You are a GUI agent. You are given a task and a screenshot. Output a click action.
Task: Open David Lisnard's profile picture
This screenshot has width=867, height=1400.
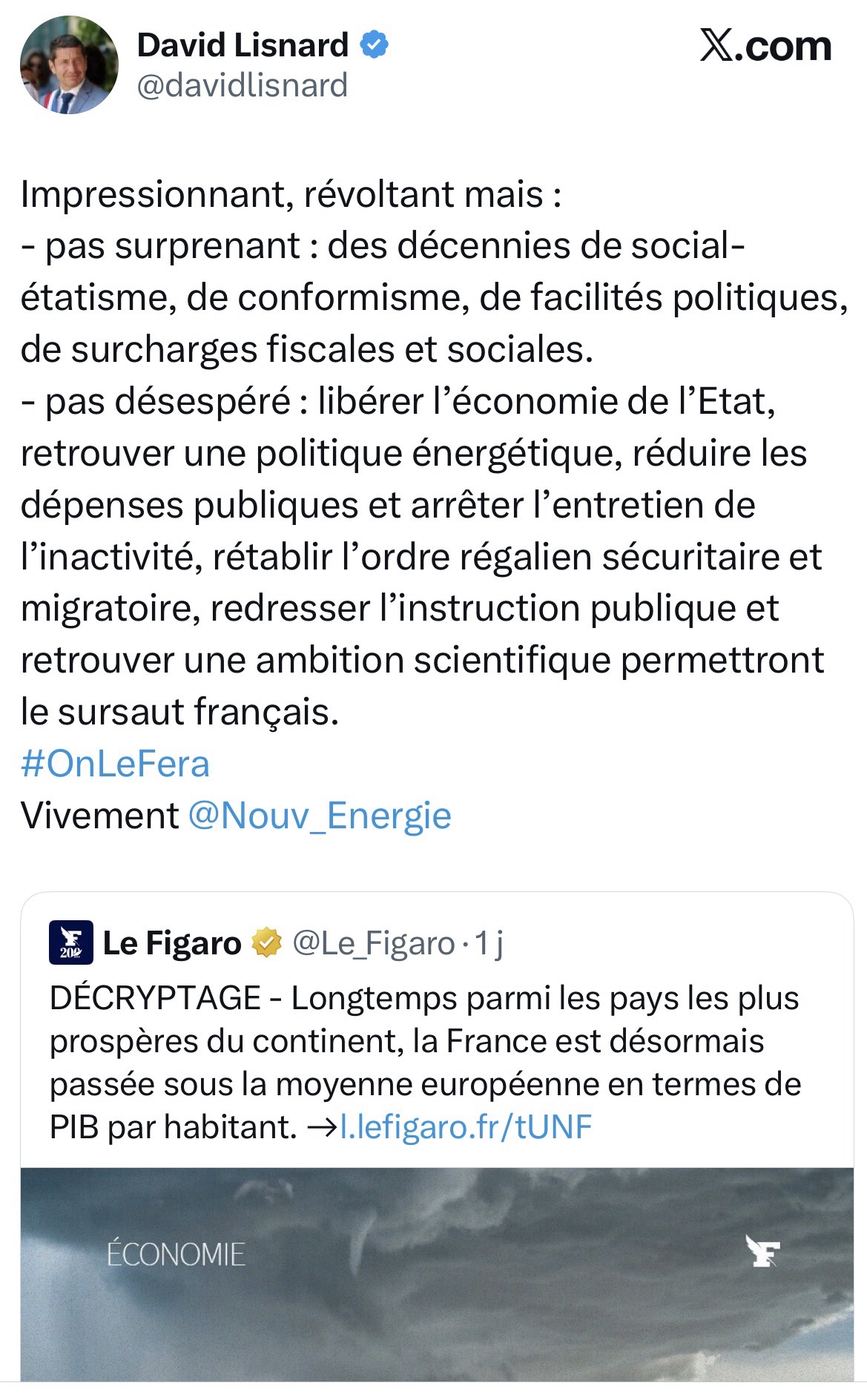(x=69, y=65)
